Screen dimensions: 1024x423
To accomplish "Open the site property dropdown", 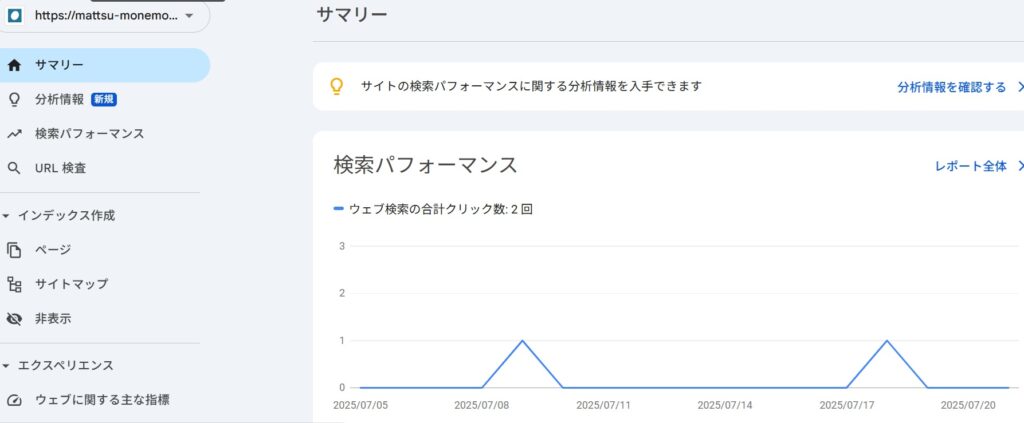I will [x=104, y=16].
